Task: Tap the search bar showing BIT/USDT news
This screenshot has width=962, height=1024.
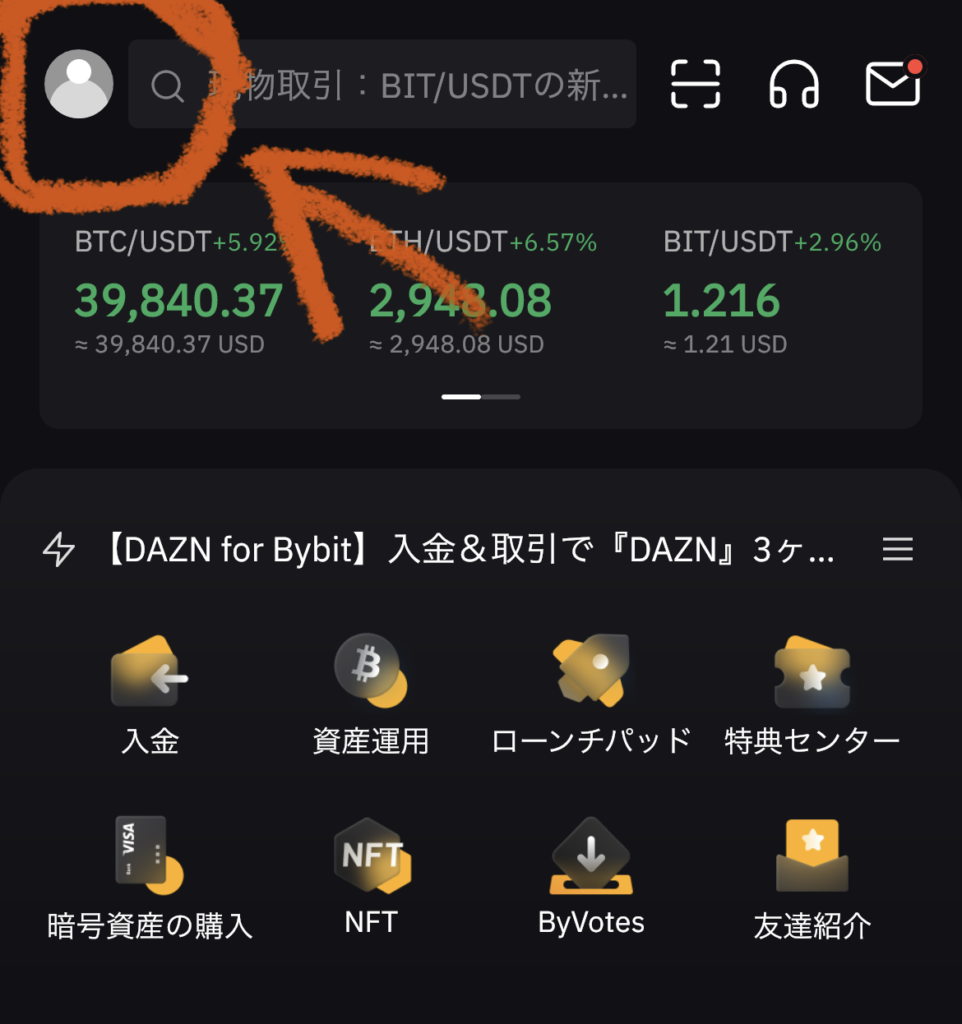Action: [400, 86]
